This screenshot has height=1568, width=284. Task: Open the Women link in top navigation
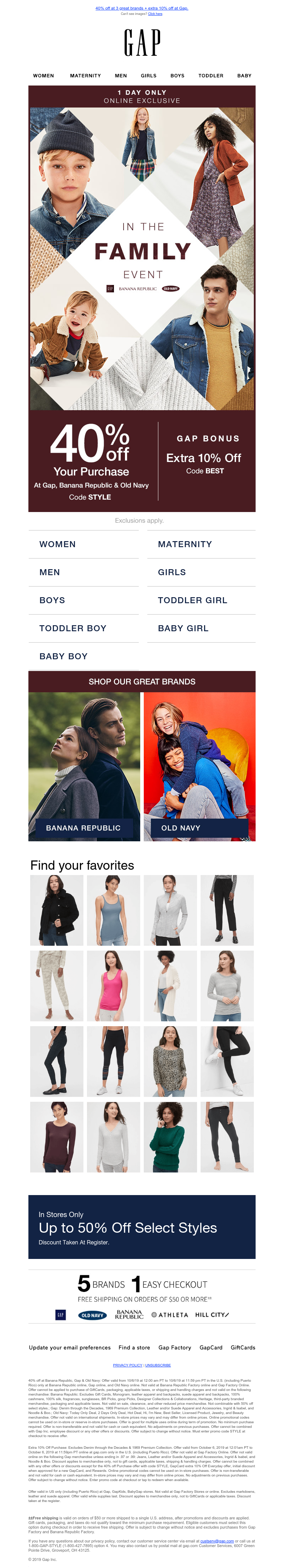coord(43,76)
